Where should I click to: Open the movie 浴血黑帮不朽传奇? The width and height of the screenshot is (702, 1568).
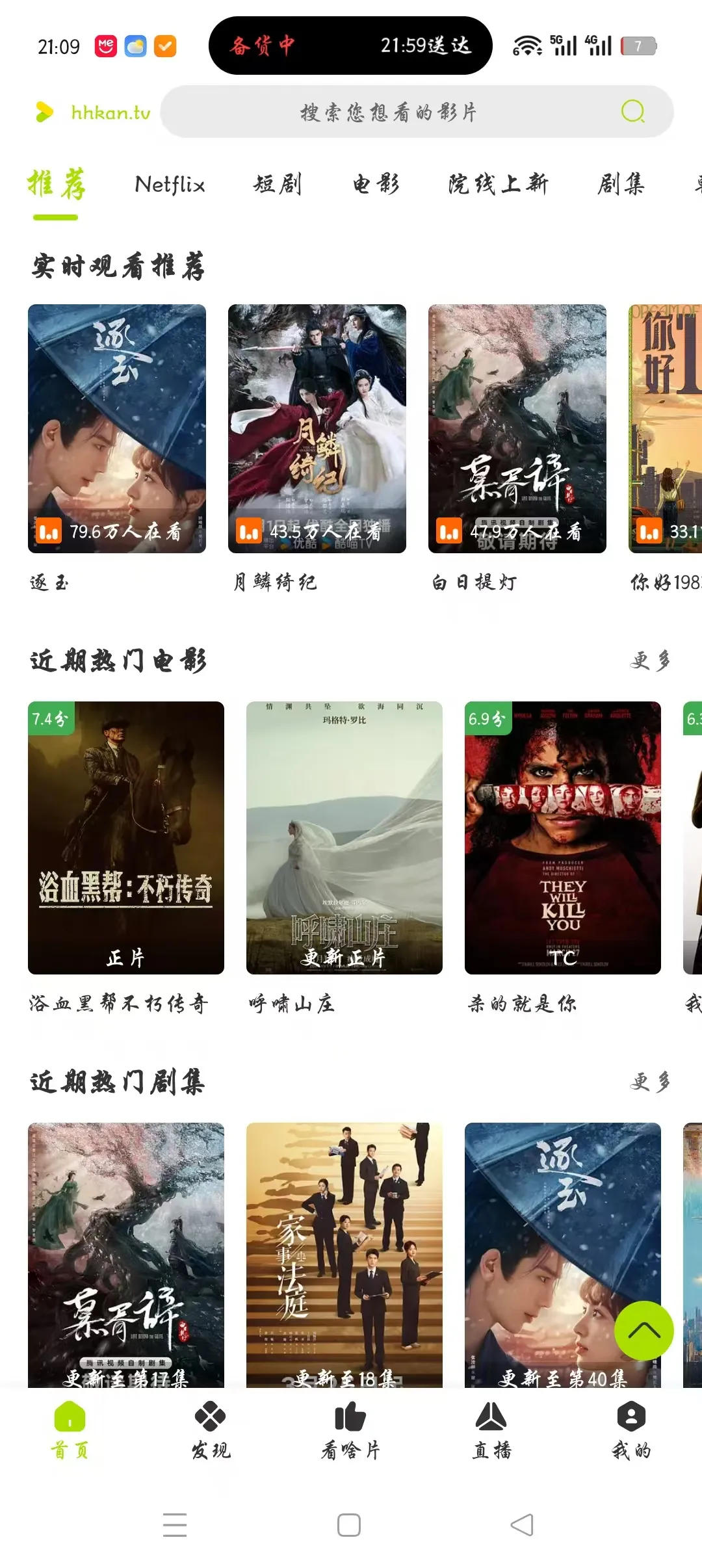tap(125, 837)
